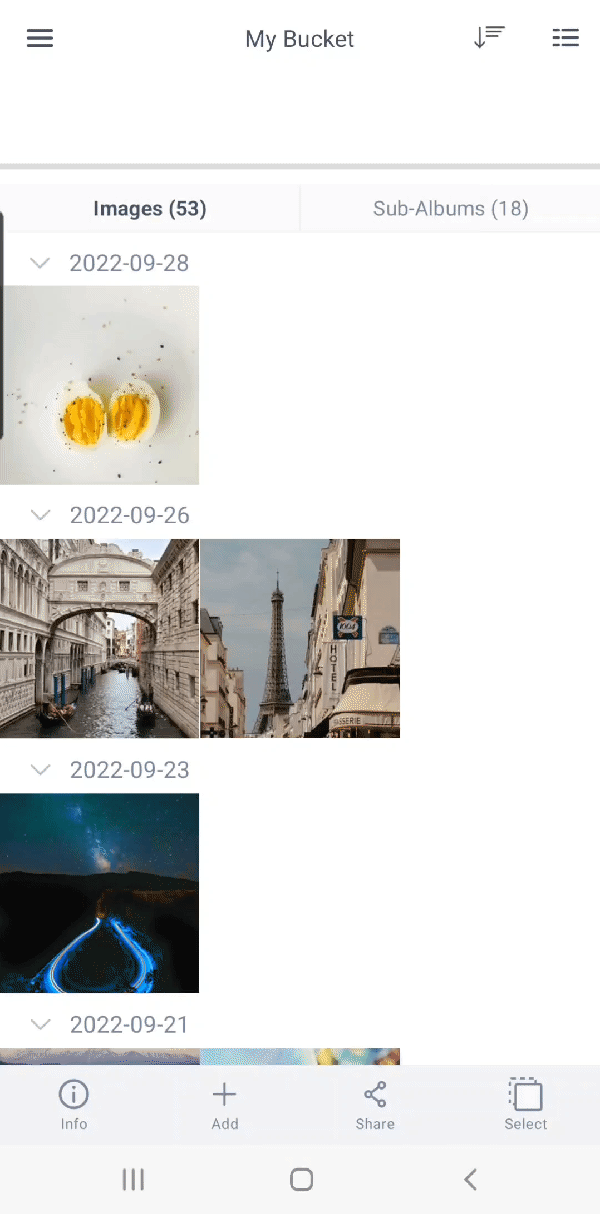Open the Venice canal bridge photo
600x1214 pixels.
(99, 638)
